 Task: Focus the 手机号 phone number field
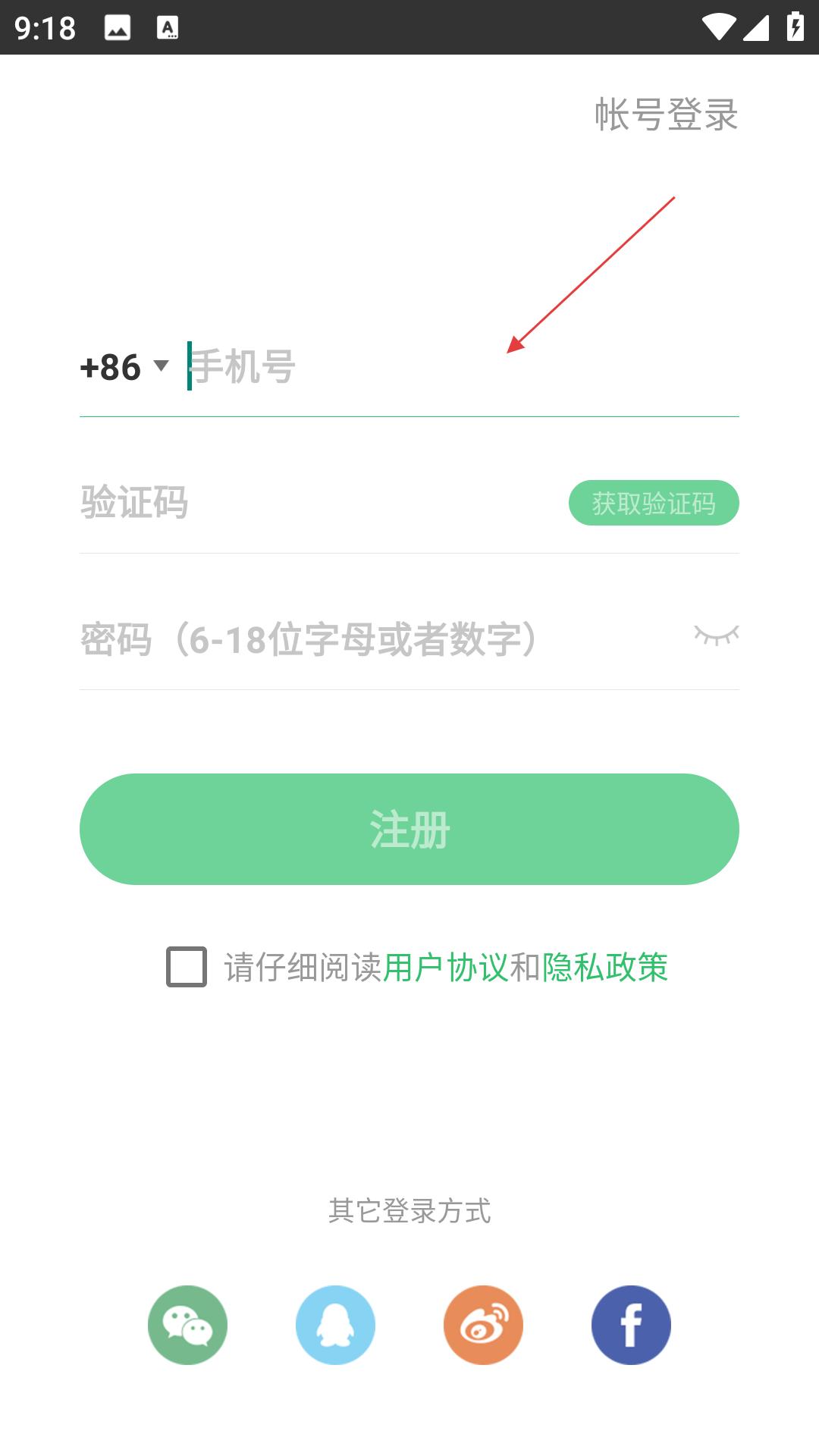[x=463, y=367]
